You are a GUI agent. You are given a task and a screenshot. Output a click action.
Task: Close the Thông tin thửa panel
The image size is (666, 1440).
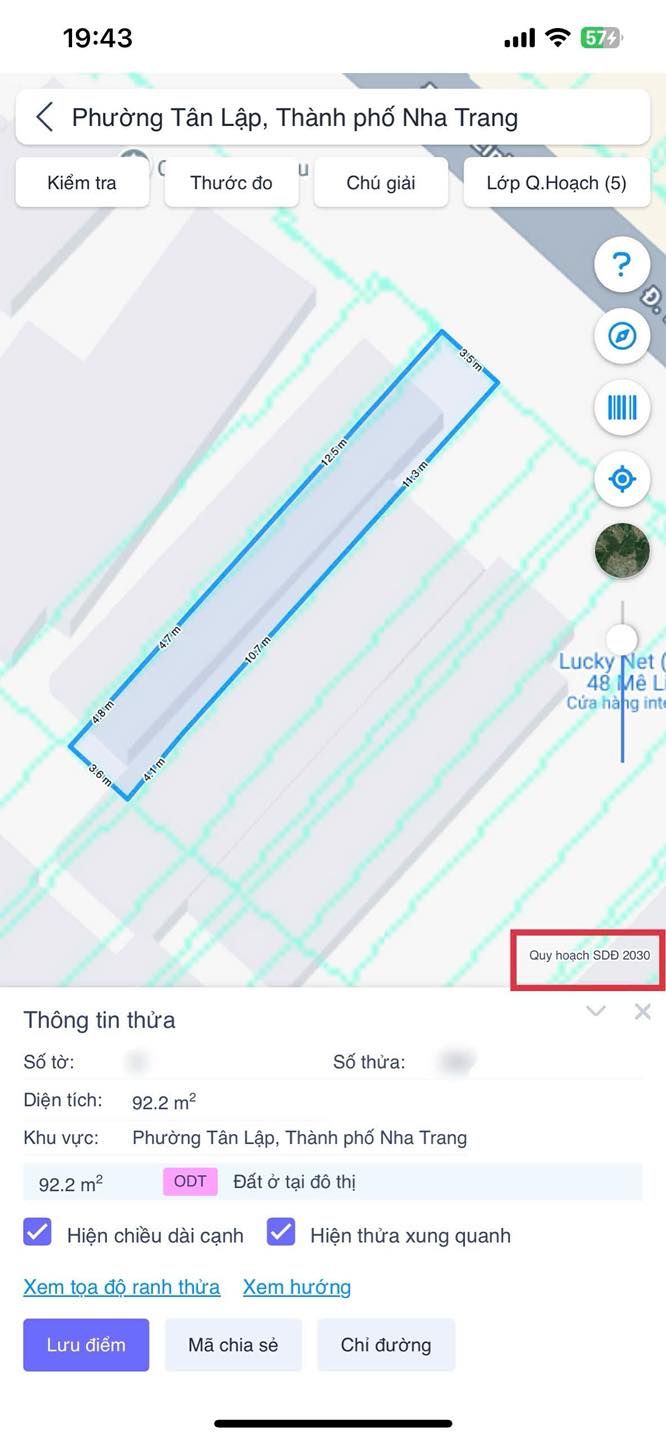coord(643,1011)
